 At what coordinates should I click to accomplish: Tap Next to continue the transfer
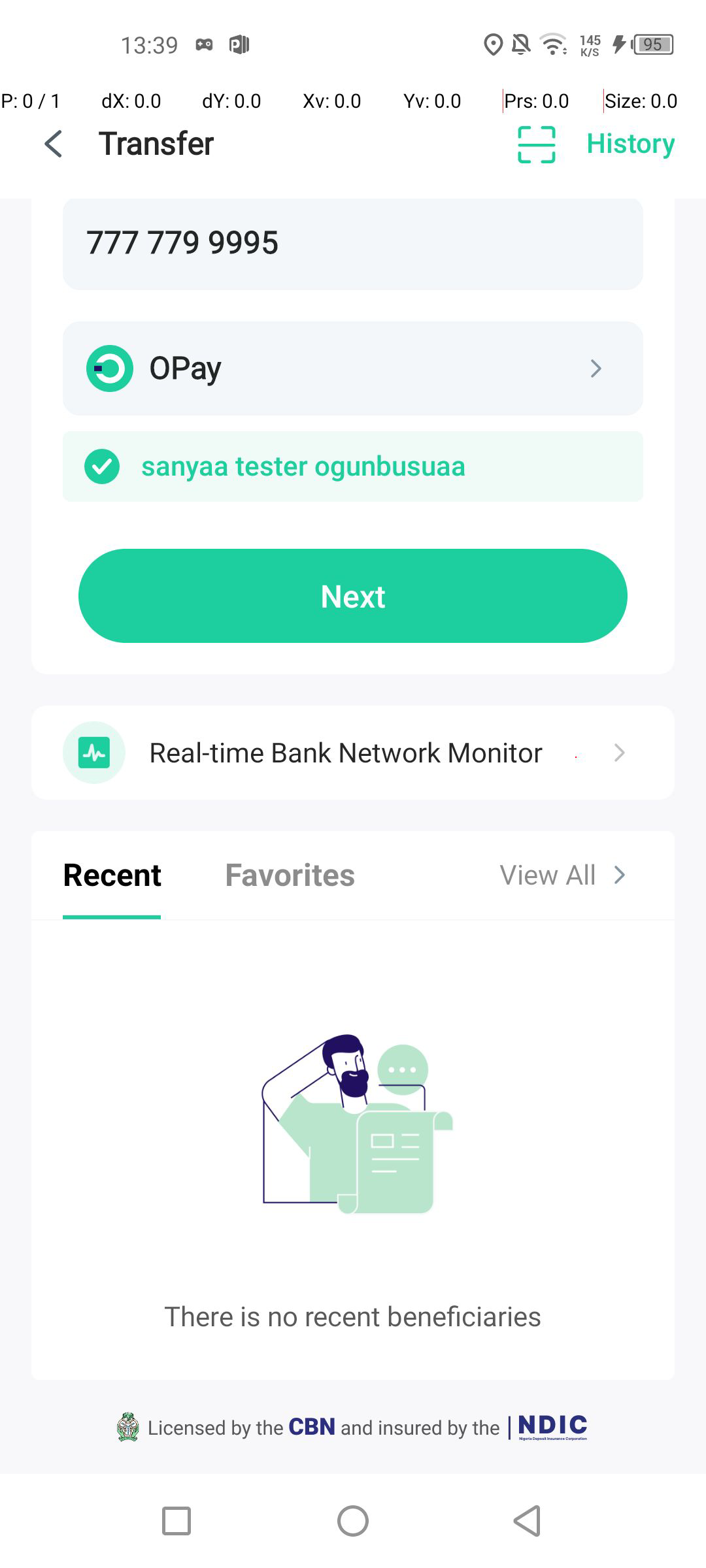click(x=353, y=596)
